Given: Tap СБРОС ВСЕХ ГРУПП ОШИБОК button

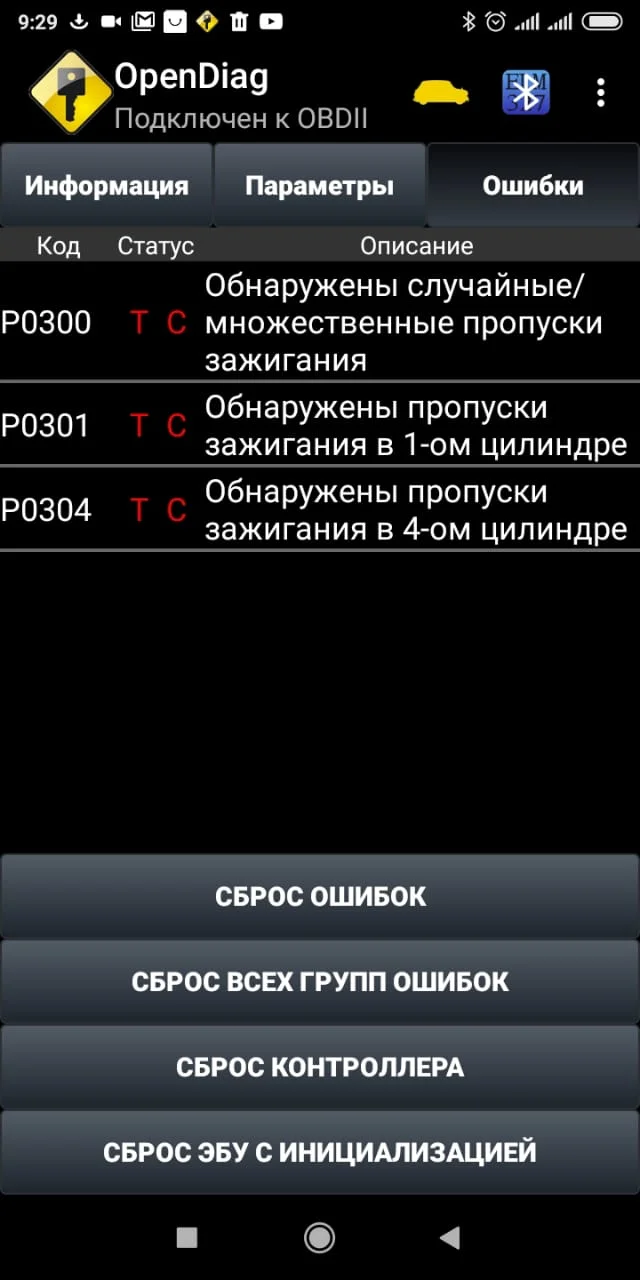Looking at the screenshot, I should click(320, 981).
